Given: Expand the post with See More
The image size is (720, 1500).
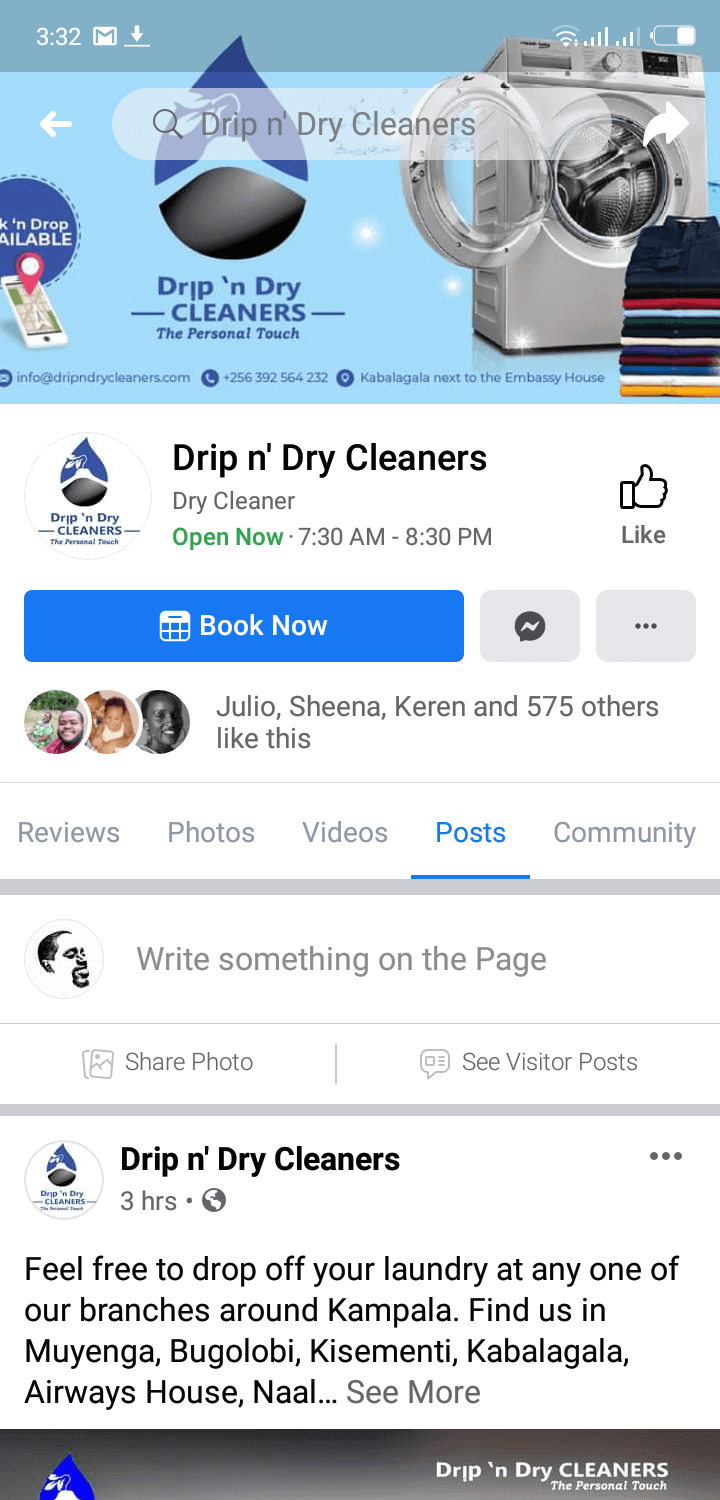Looking at the screenshot, I should [x=413, y=1392].
